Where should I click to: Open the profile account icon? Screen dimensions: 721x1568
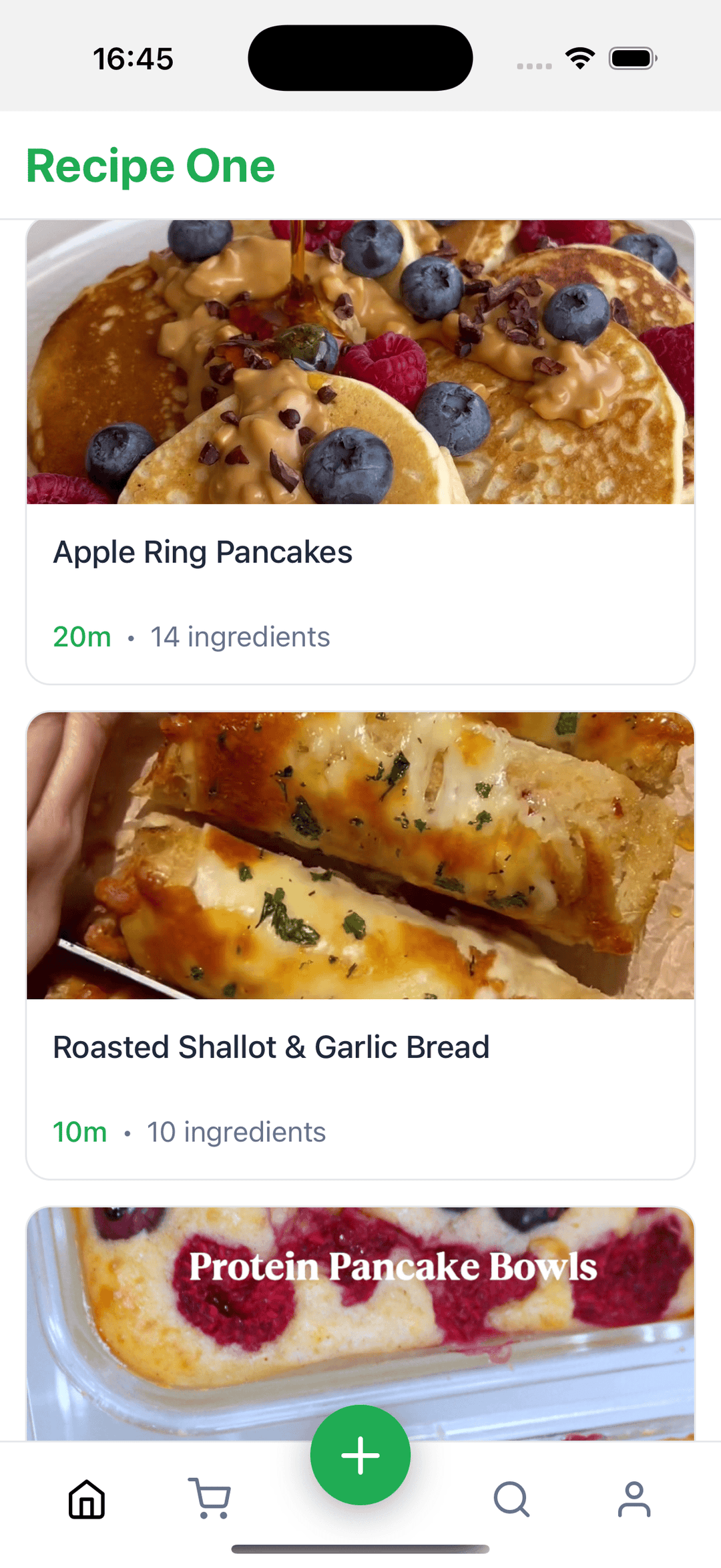[634, 1499]
